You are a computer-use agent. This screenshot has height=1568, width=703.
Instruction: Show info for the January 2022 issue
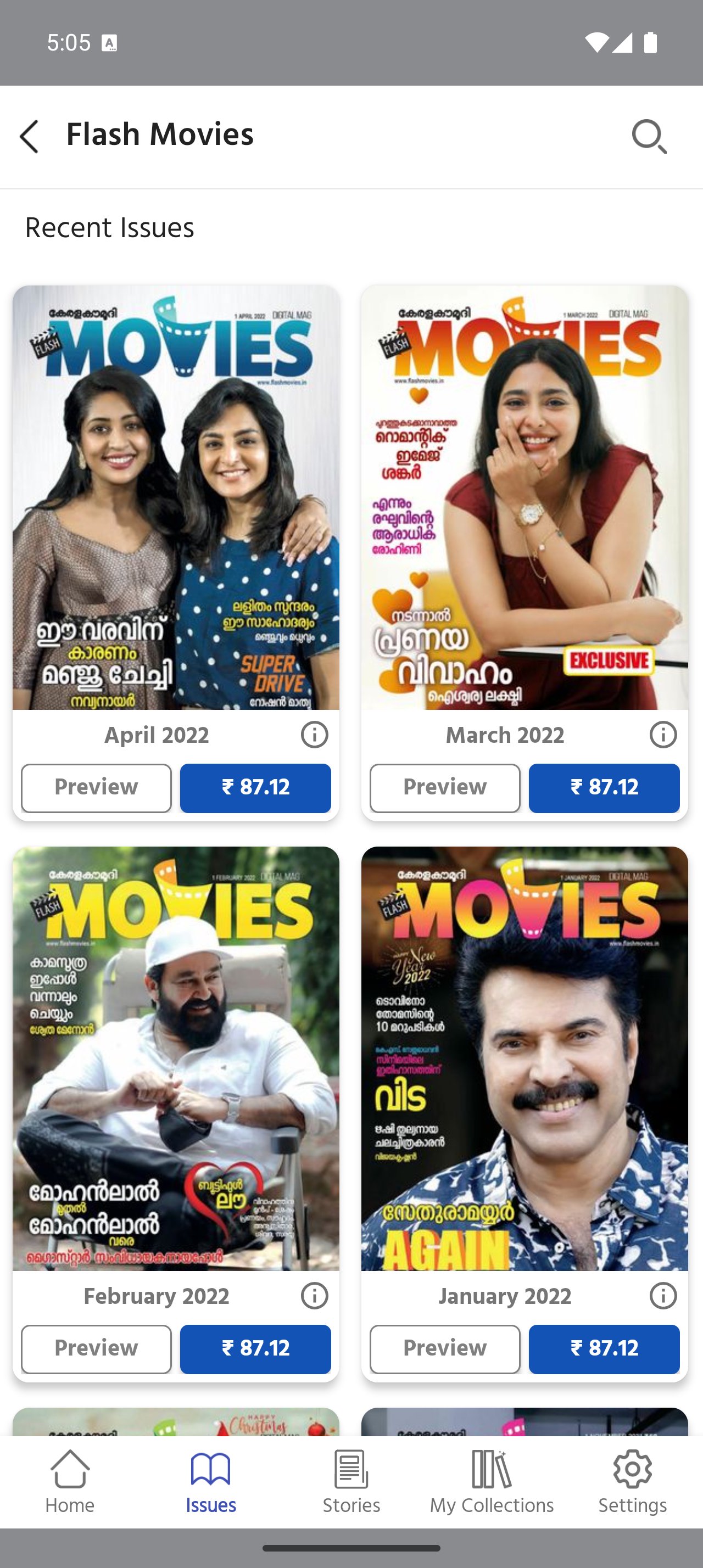coord(663,1296)
